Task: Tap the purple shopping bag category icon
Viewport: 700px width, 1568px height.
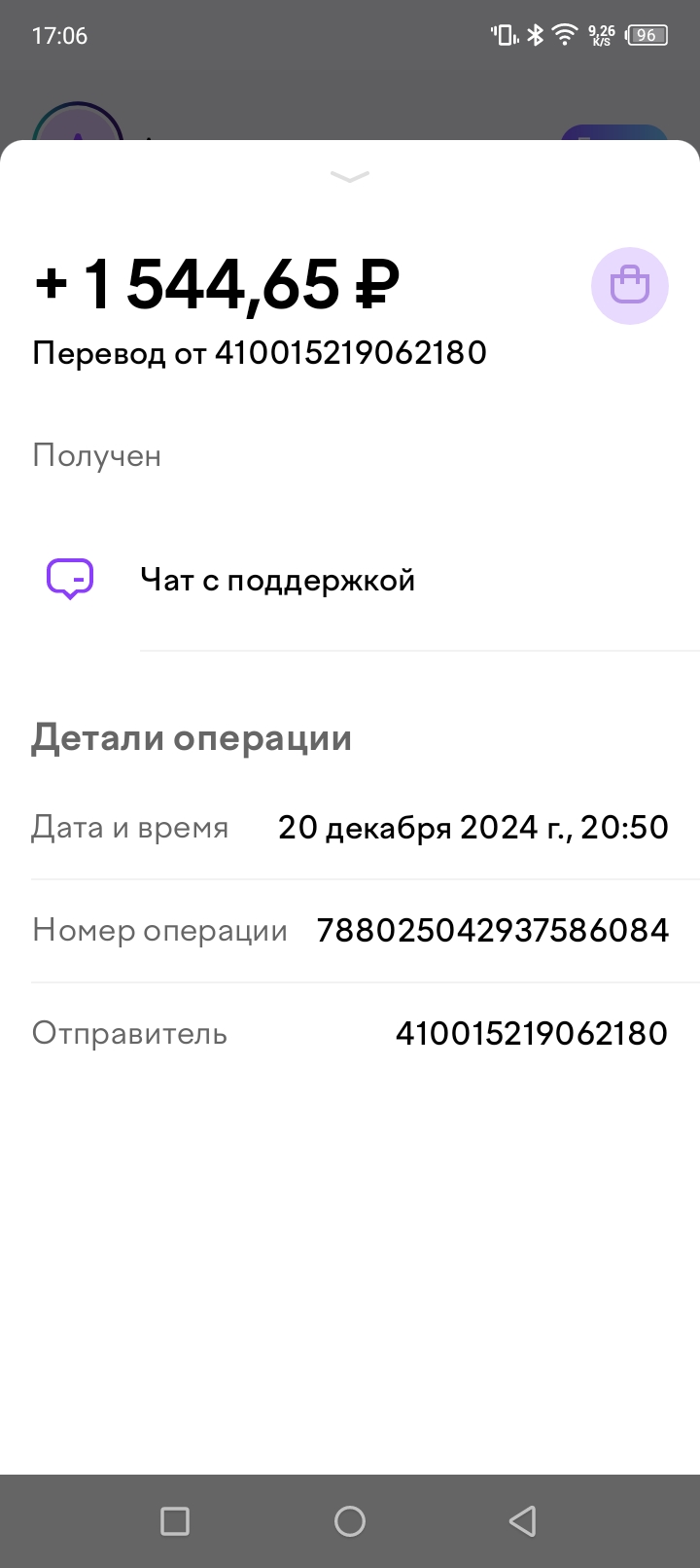Action: point(630,286)
